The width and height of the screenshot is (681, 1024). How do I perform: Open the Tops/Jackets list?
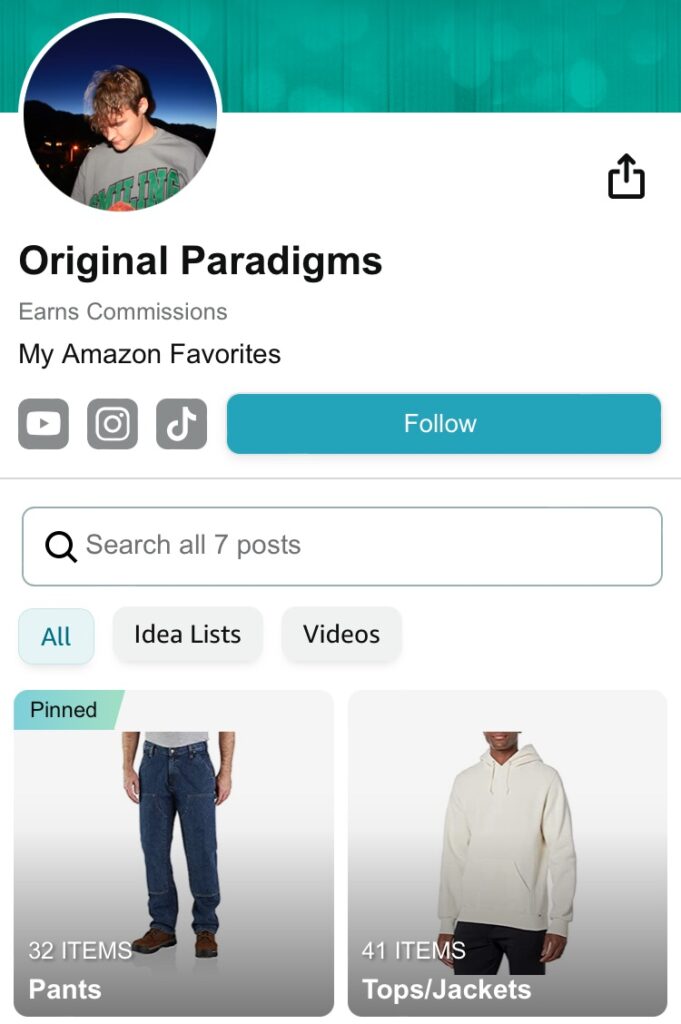[507, 853]
